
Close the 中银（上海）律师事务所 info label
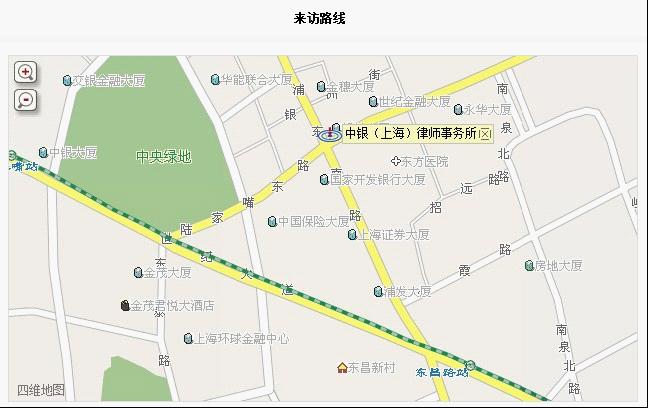pyautogui.click(x=485, y=134)
